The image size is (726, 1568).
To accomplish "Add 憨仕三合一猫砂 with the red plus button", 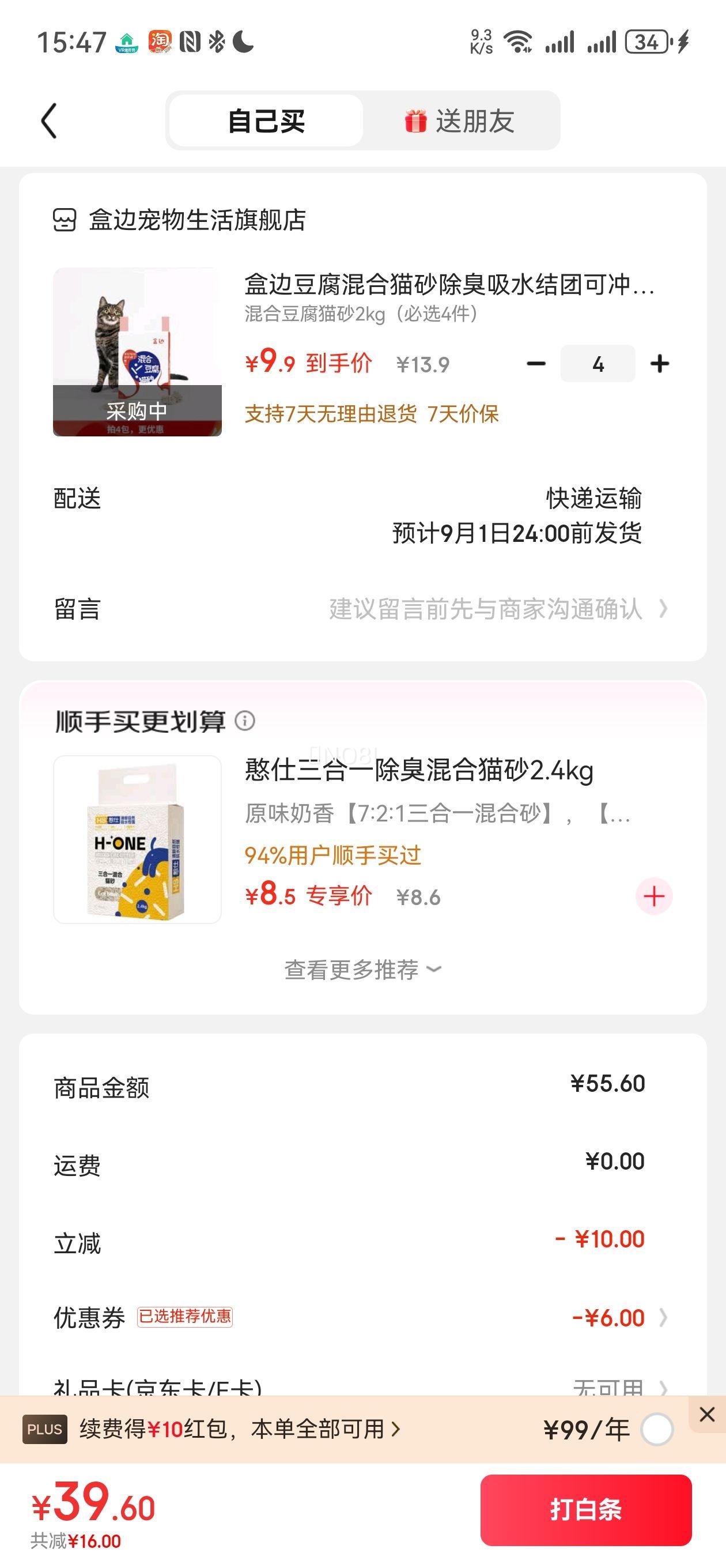I will (x=654, y=896).
